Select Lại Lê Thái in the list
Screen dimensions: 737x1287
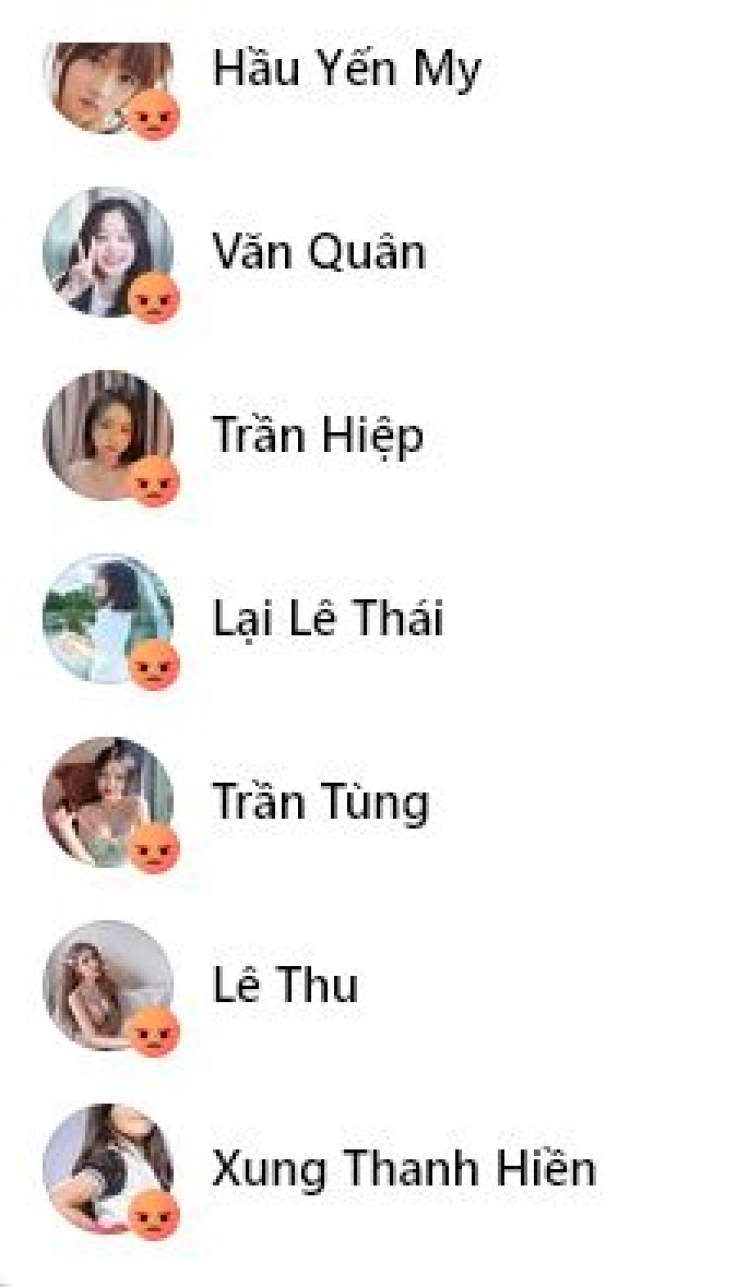(328, 619)
